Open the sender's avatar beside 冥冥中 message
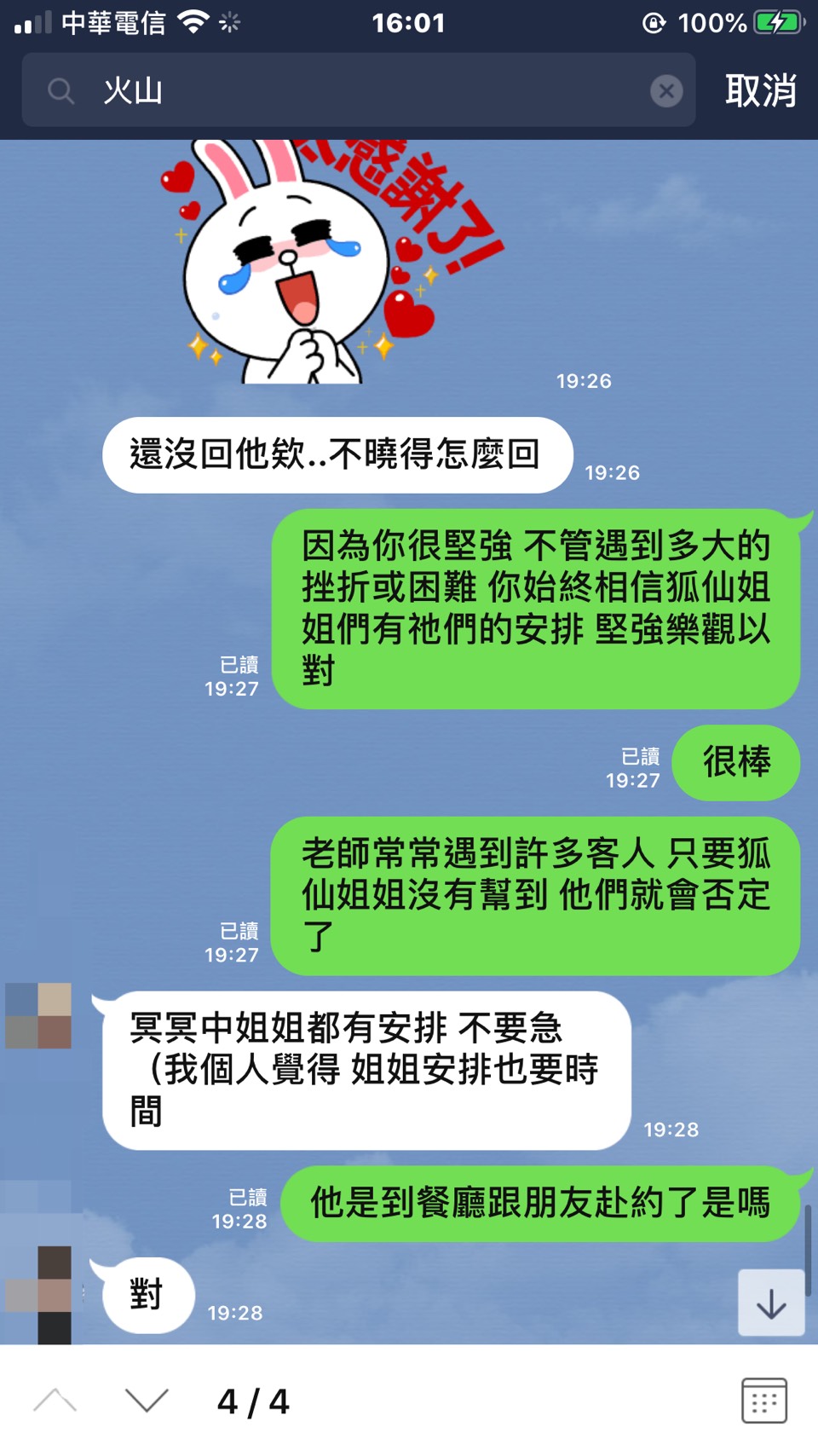The height and width of the screenshot is (1456, 818). [x=38, y=1015]
